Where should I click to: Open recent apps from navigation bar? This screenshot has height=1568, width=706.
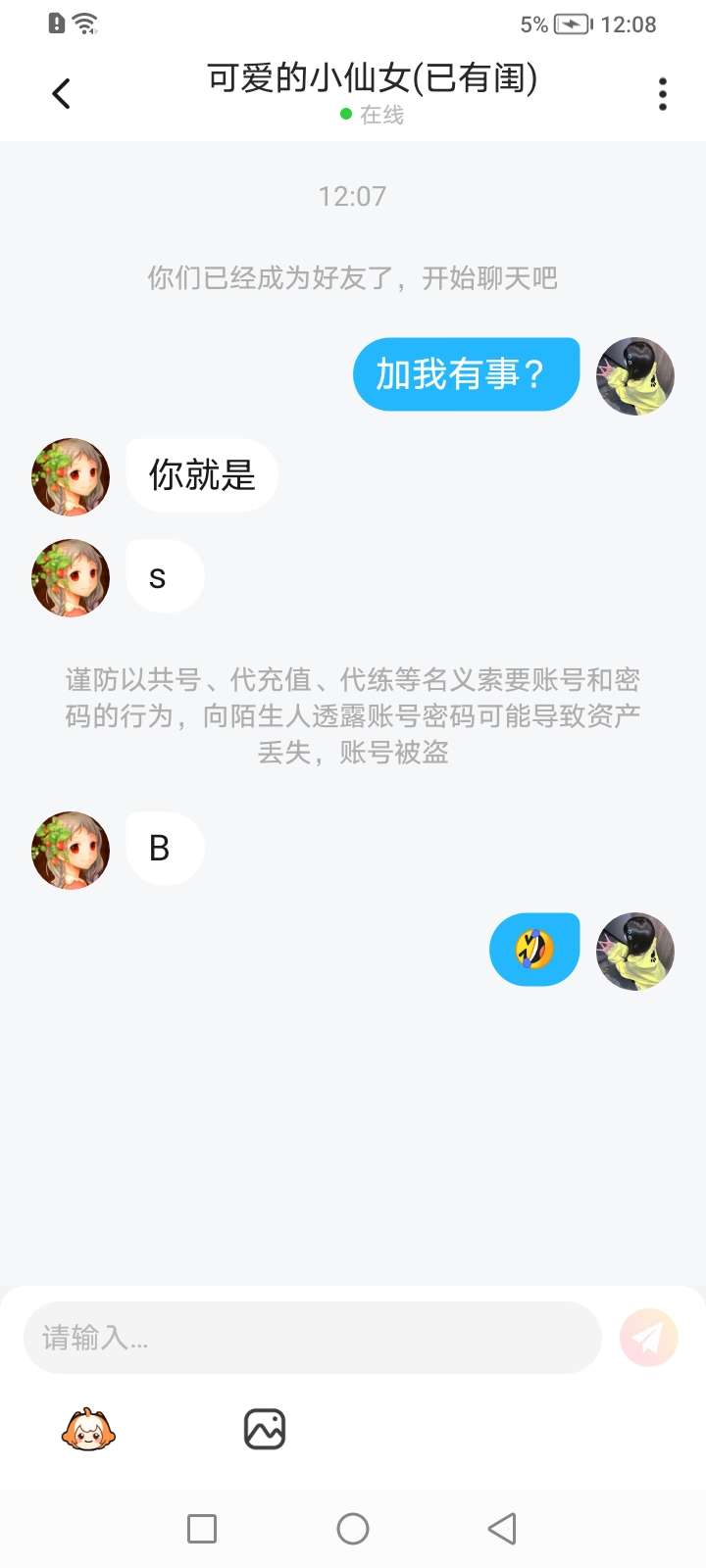[202, 1529]
